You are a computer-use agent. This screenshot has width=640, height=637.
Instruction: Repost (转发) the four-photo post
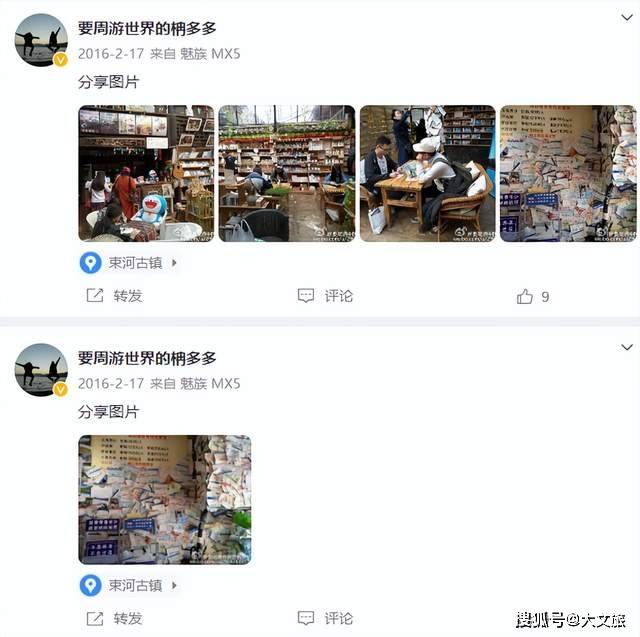coord(115,296)
